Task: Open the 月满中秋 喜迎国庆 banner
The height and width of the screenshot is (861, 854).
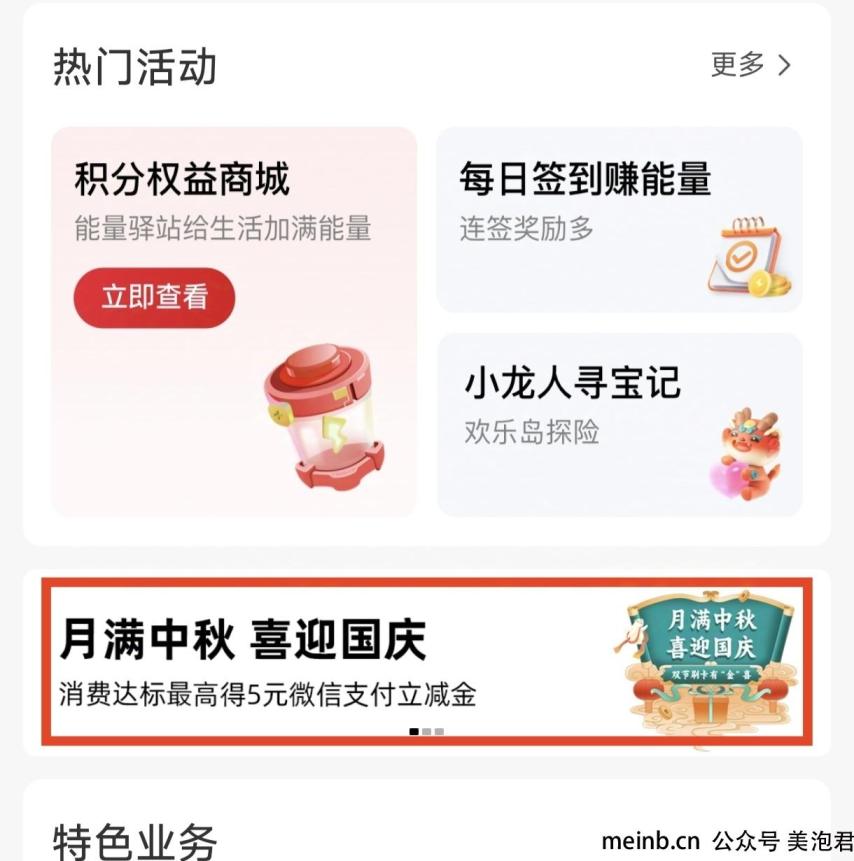Action: click(x=427, y=660)
